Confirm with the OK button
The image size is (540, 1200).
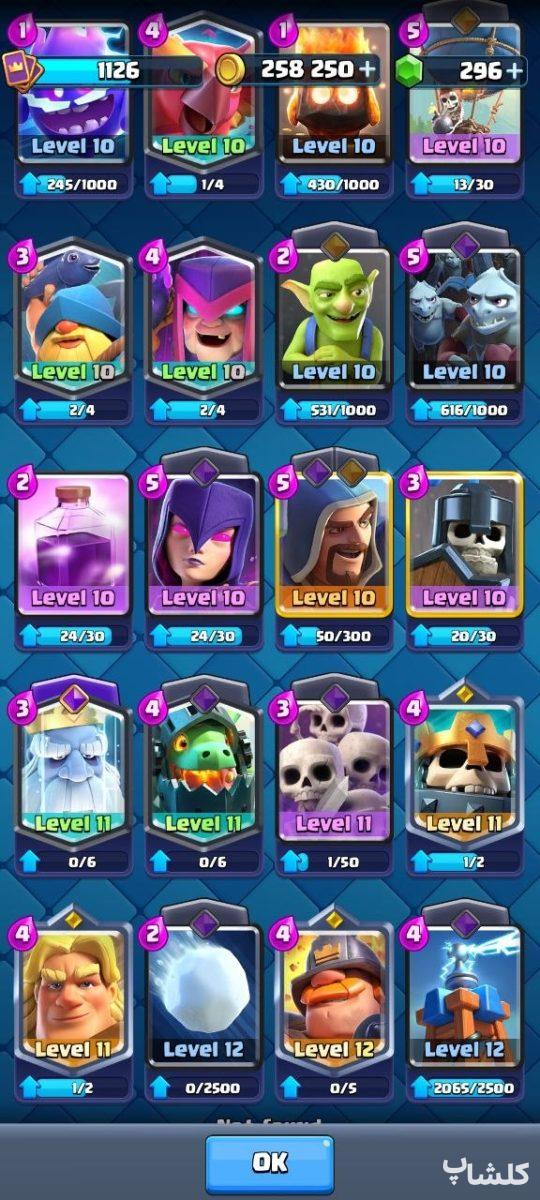point(269,1162)
